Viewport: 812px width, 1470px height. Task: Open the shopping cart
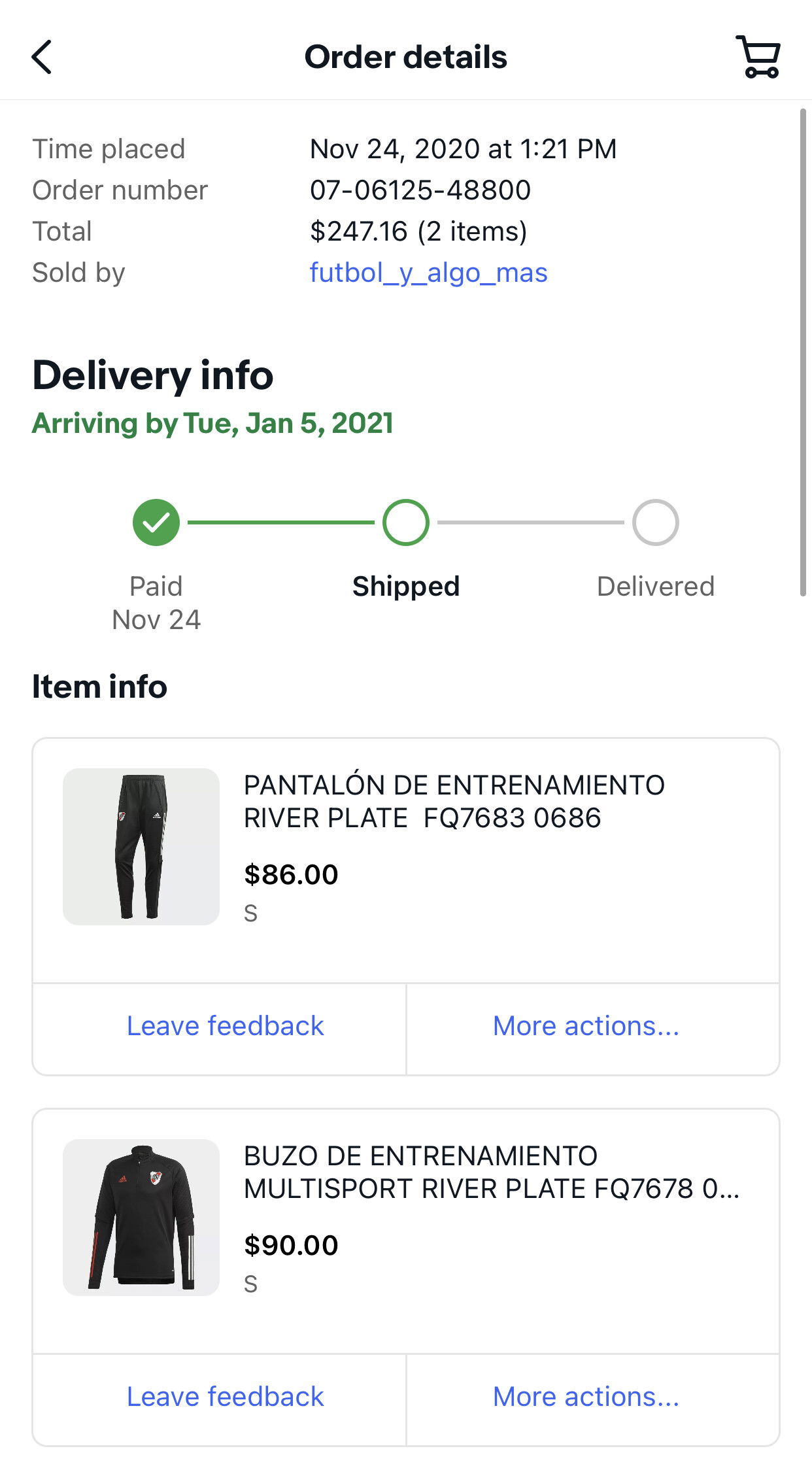click(x=758, y=57)
